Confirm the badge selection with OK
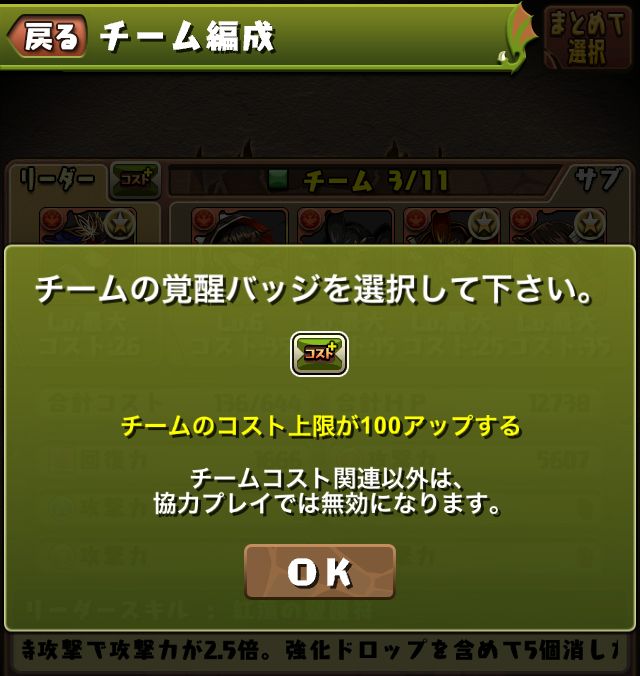 click(x=320, y=571)
